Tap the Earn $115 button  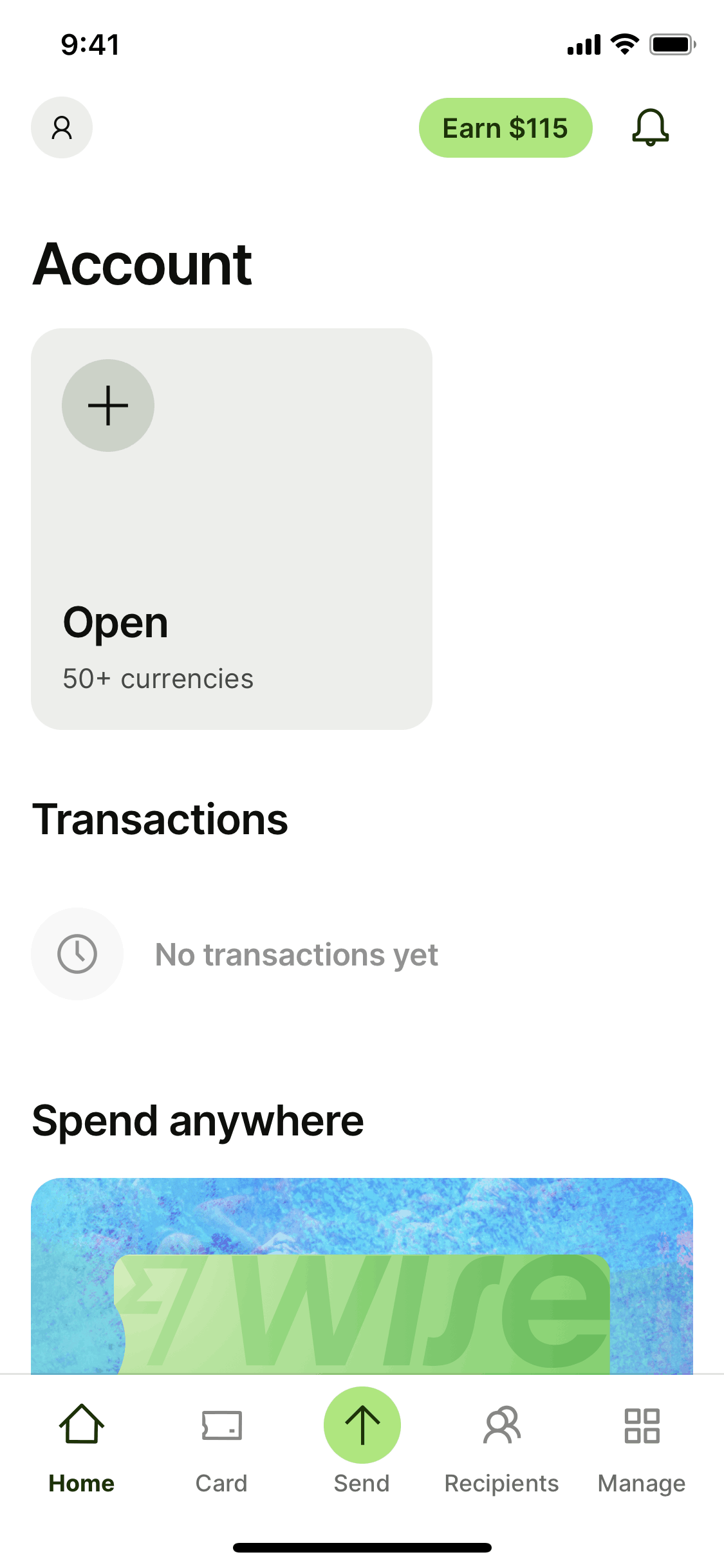(x=505, y=128)
